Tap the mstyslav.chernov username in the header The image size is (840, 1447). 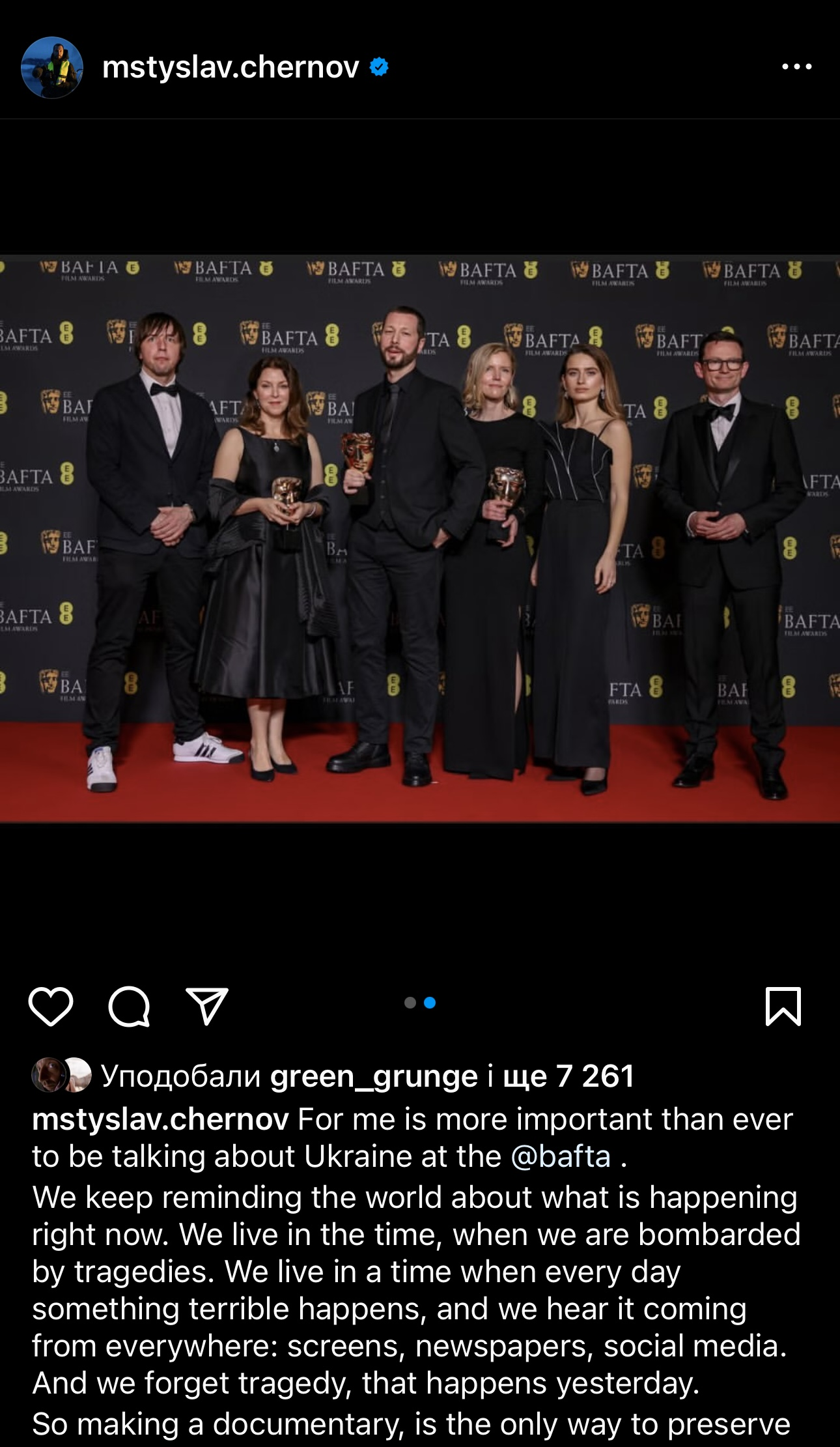tap(231, 67)
